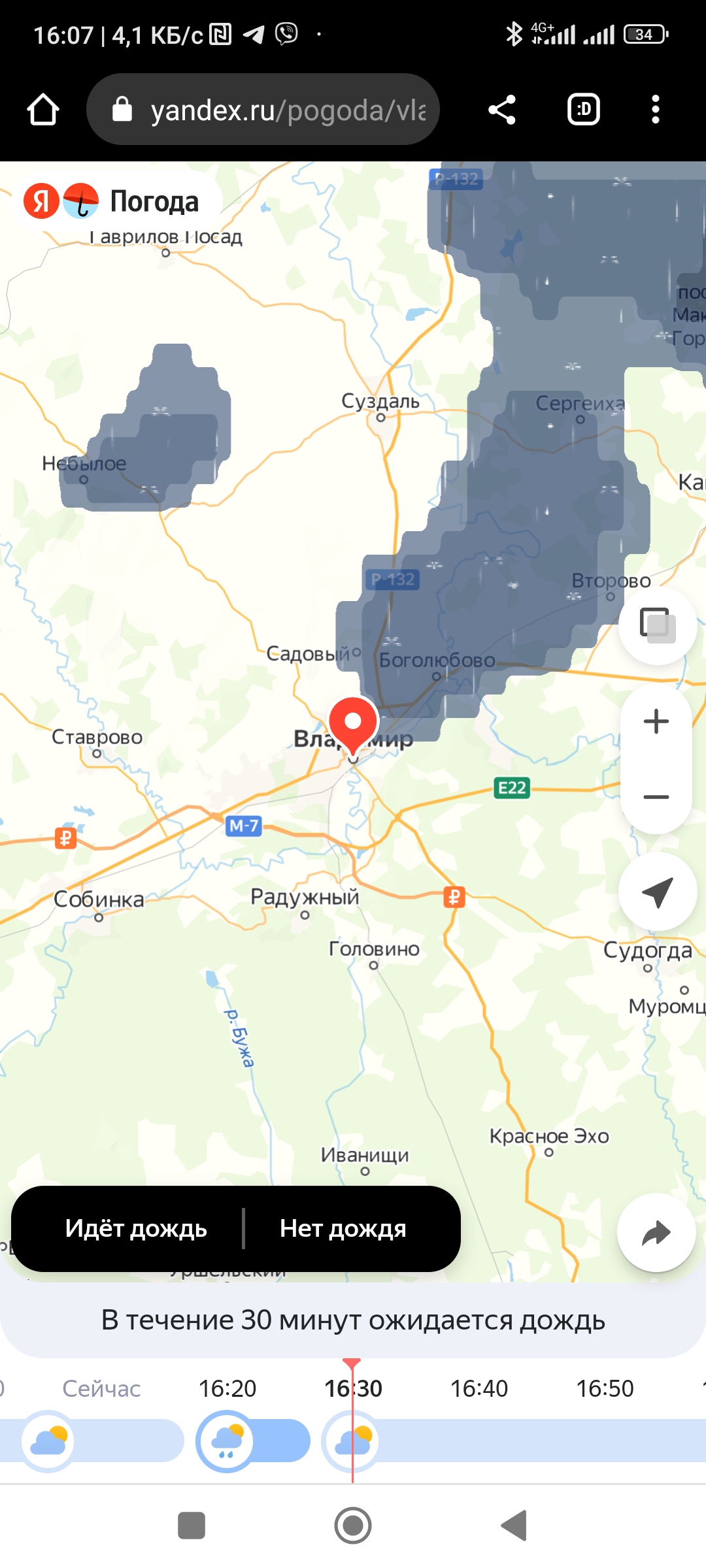Report that it is raining (Идёт дождь)
This screenshot has height=1568, width=706.
pos(136,1229)
